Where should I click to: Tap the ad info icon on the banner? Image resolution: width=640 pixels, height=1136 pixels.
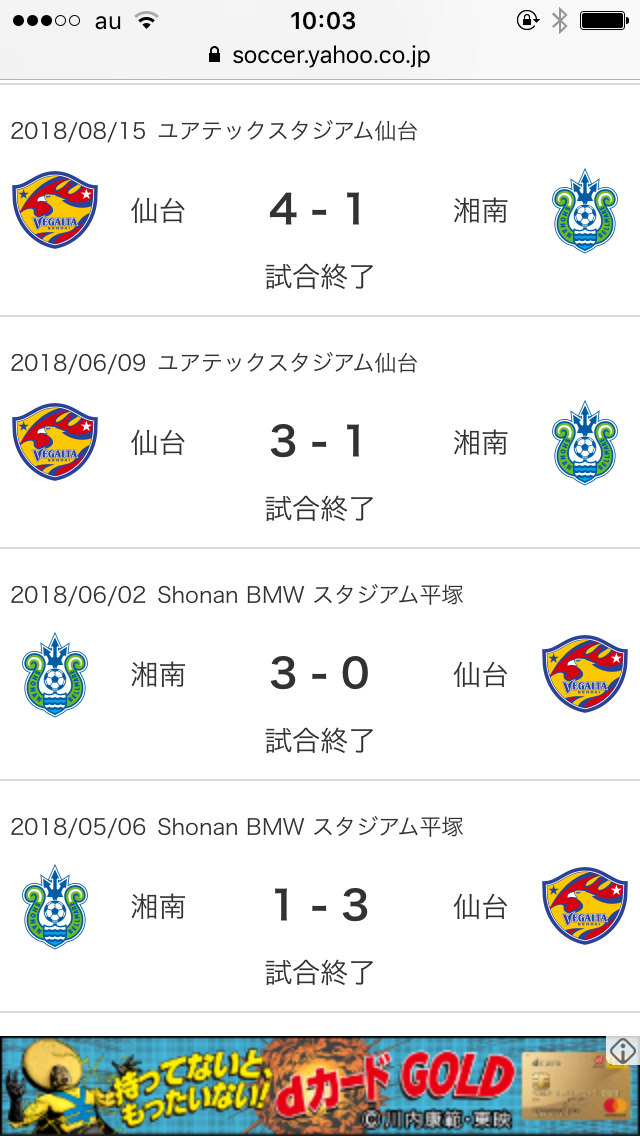[623, 1051]
